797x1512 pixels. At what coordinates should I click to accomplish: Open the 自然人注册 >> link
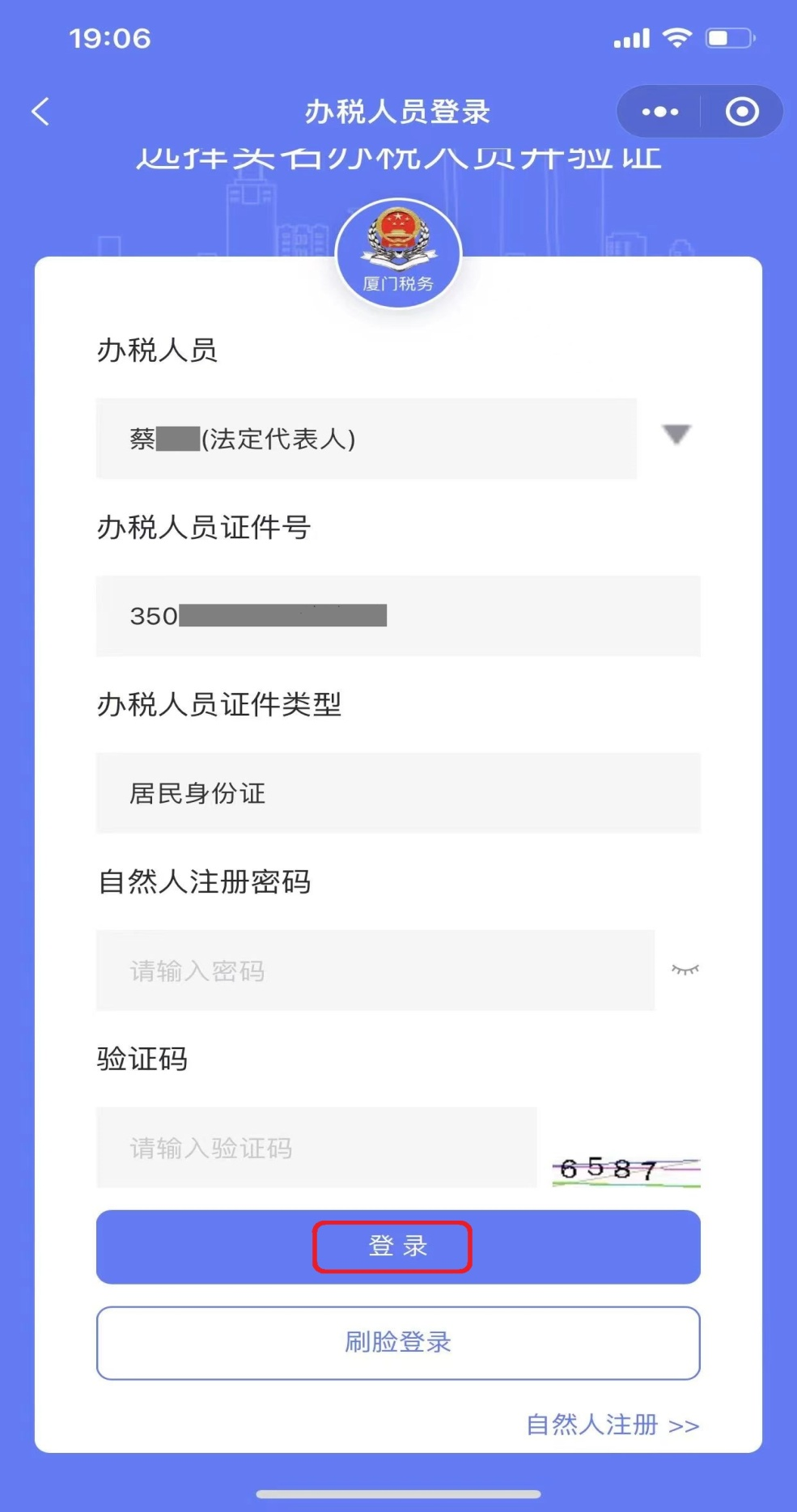(x=613, y=1425)
